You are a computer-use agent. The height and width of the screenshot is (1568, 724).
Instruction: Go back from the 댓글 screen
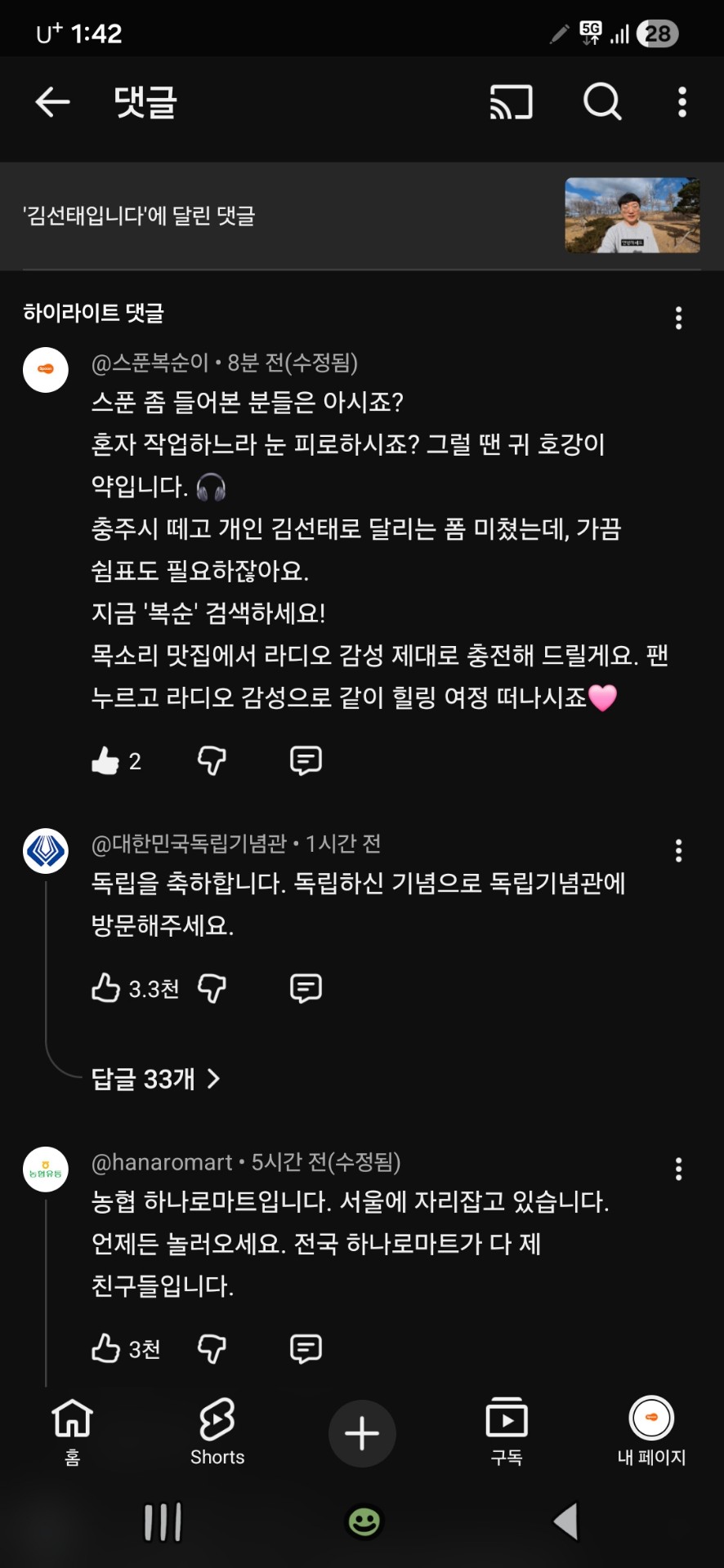53,102
